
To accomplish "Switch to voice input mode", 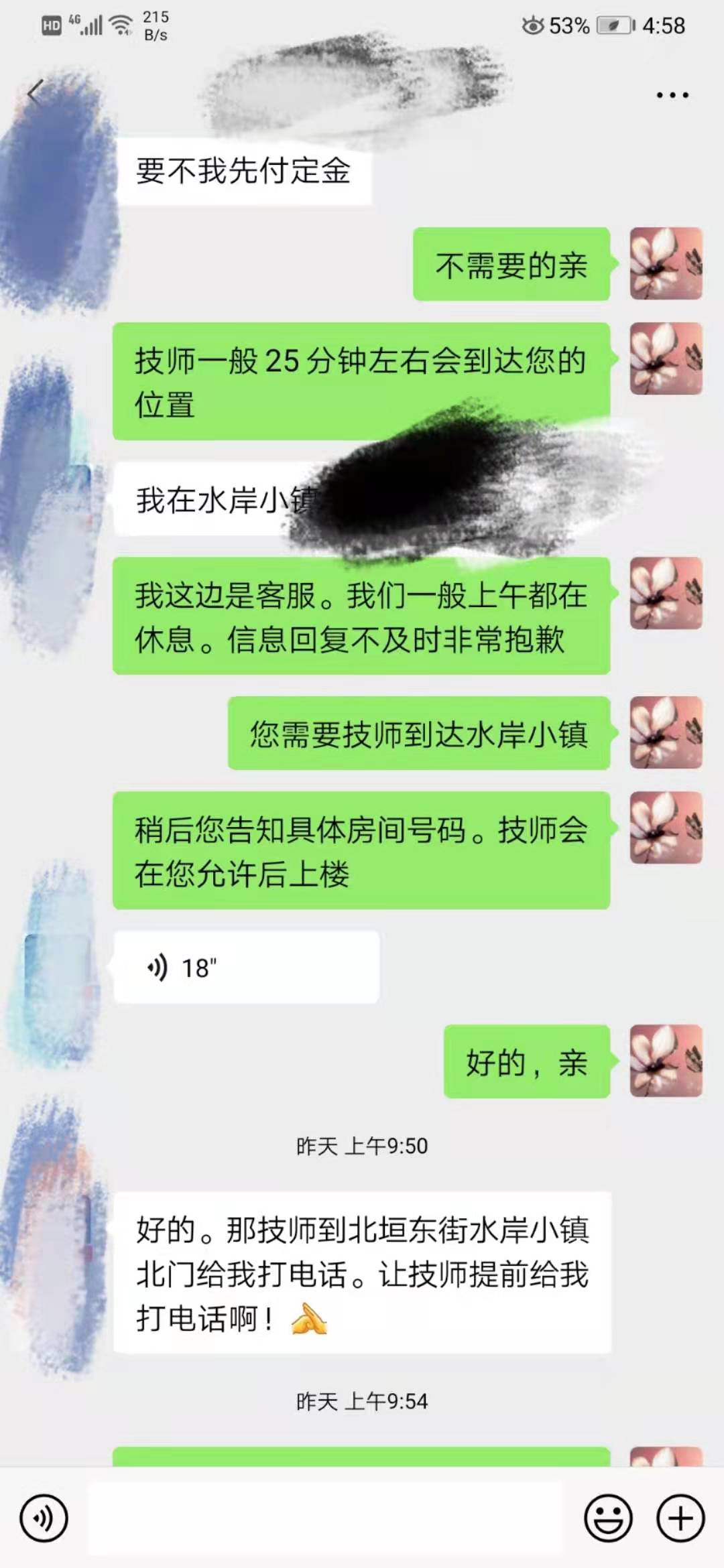I will point(44,1518).
